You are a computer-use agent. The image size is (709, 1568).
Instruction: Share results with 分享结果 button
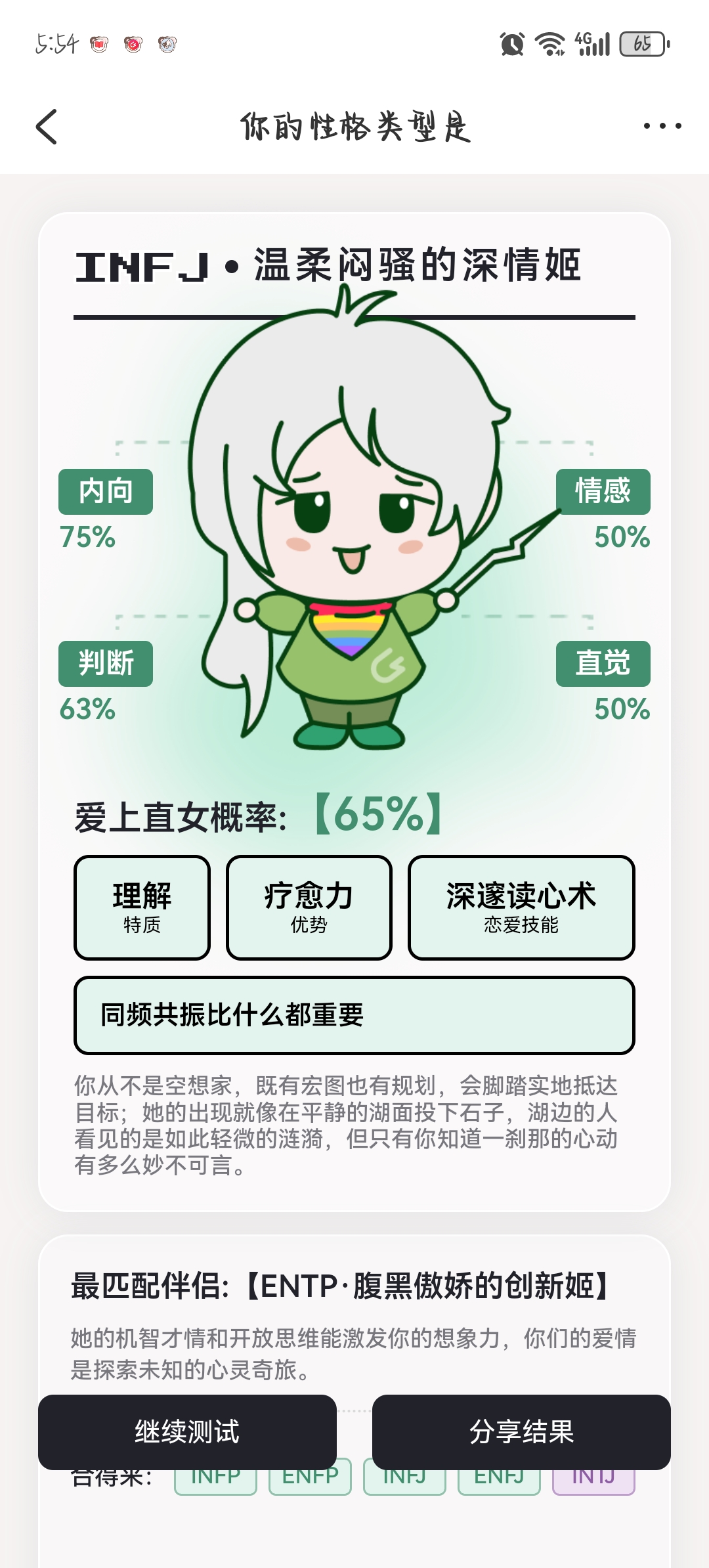pos(521,1432)
